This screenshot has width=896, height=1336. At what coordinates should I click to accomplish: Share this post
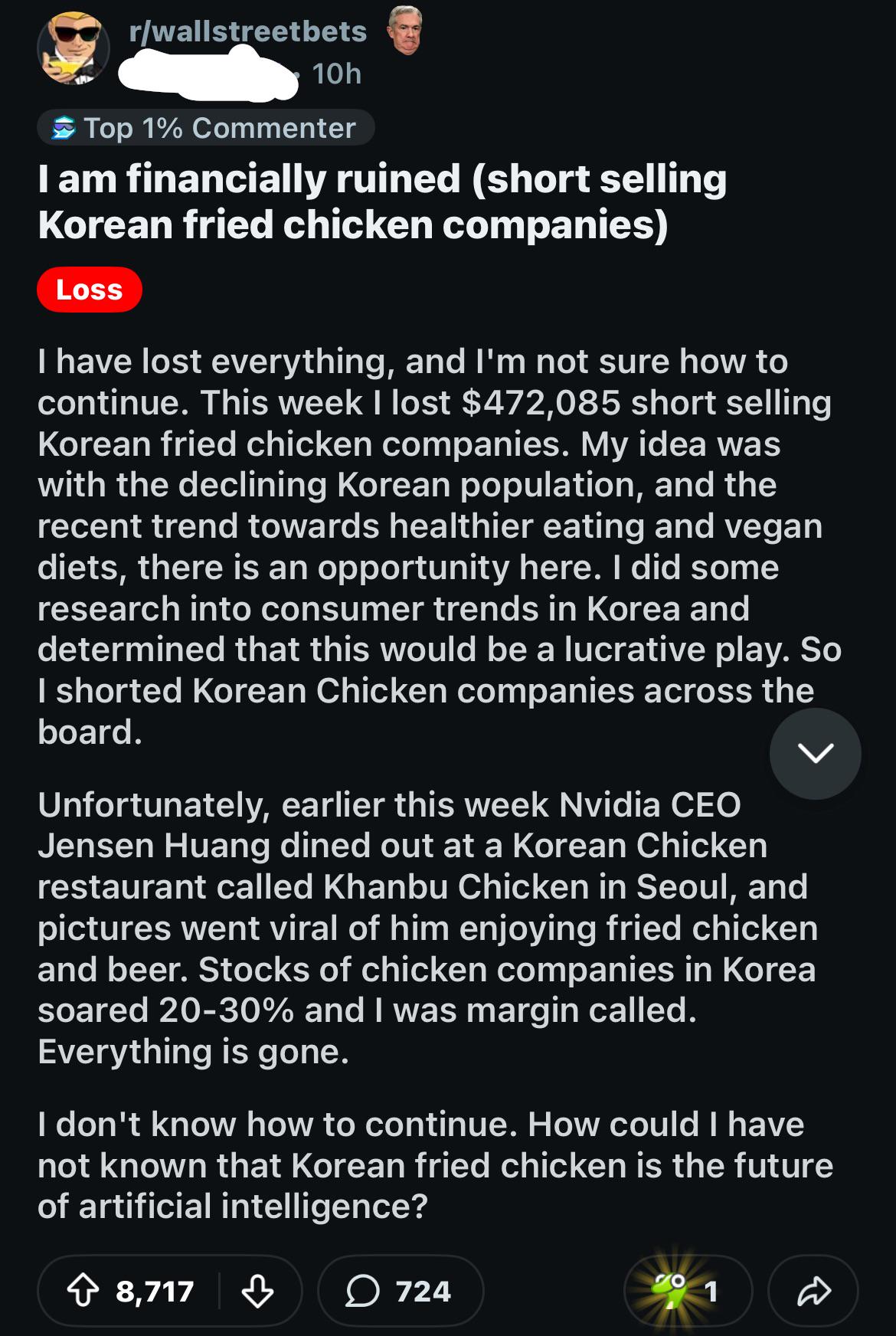[x=813, y=1292]
